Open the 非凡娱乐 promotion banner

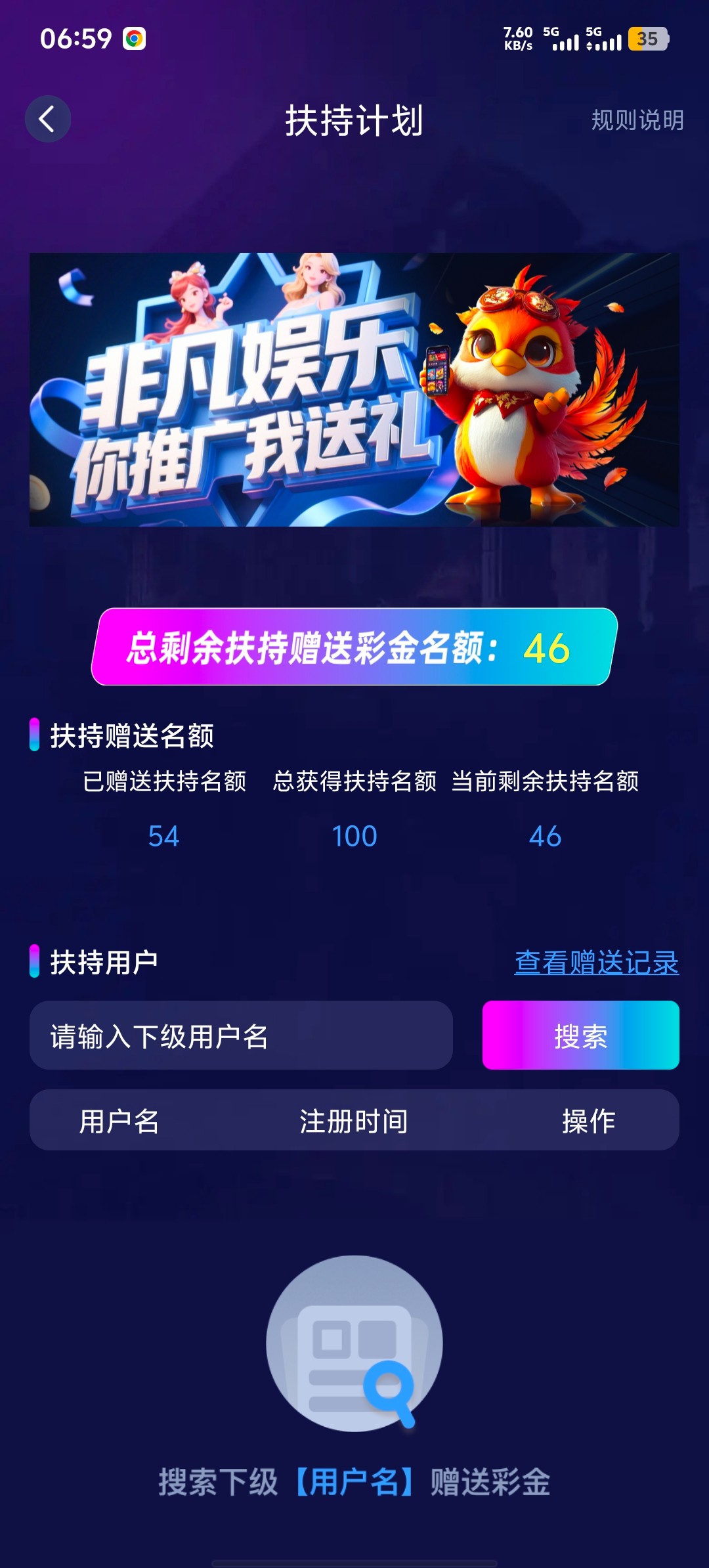(x=354, y=389)
